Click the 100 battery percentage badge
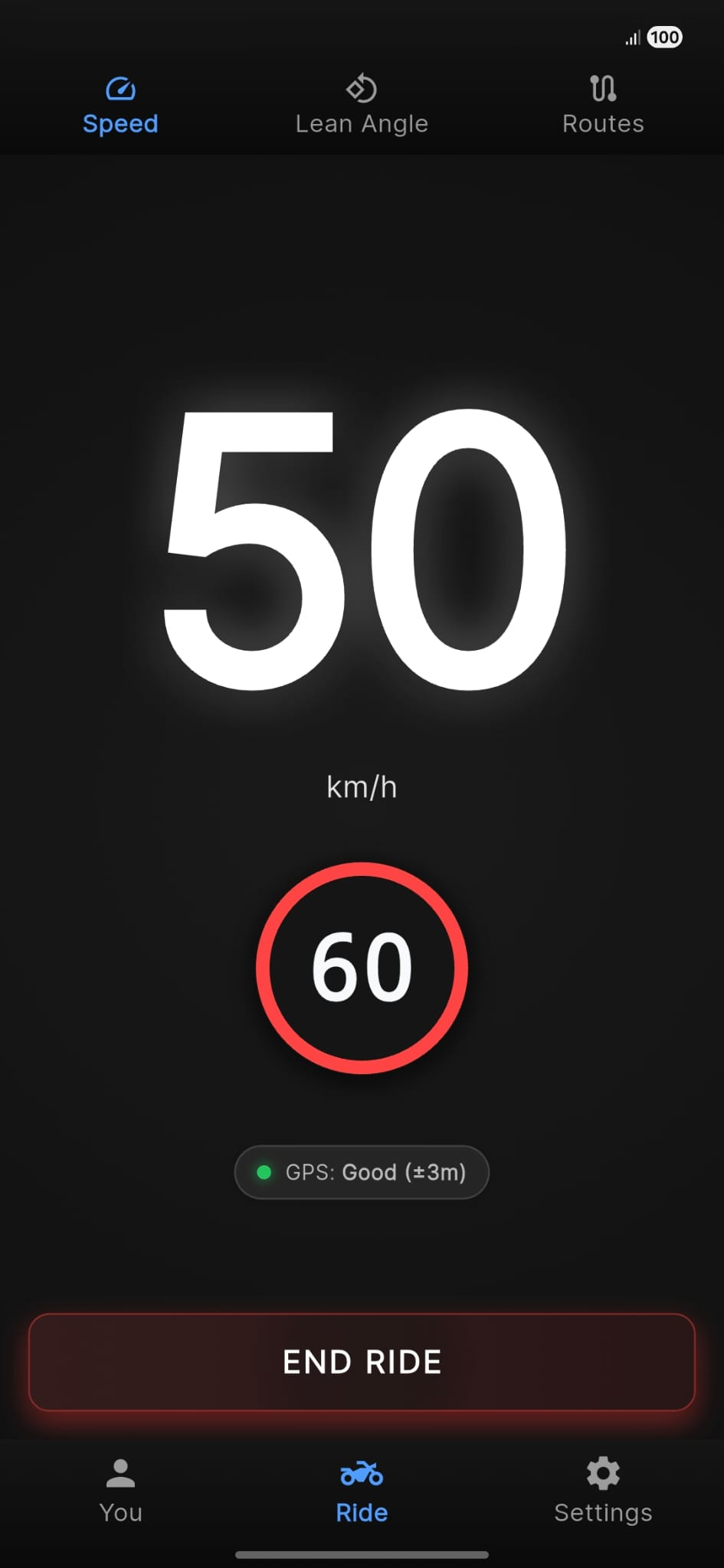Viewport: 724px width, 1568px height. click(663, 37)
